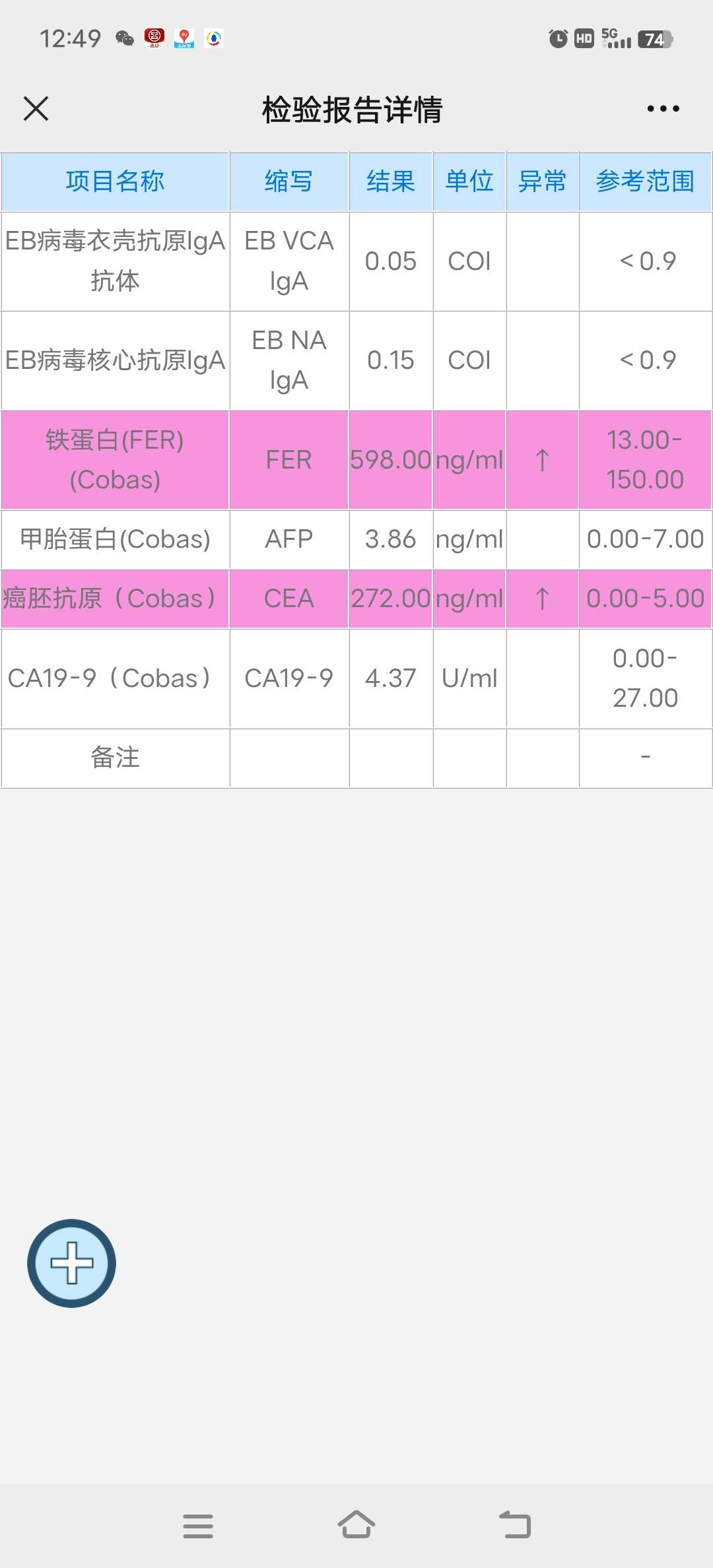
Task: Go to the phone's home screen
Action: click(x=356, y=1525)
